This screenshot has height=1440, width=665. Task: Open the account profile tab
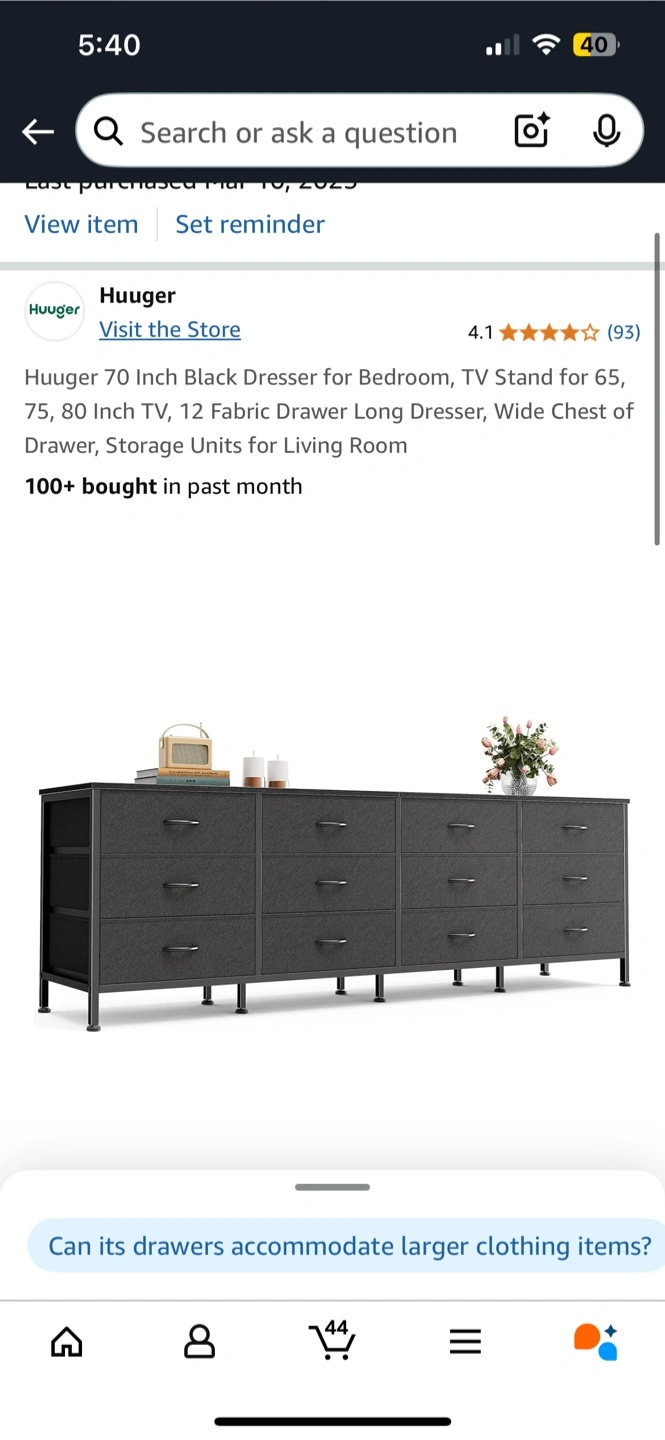[x=200, y=1341]
